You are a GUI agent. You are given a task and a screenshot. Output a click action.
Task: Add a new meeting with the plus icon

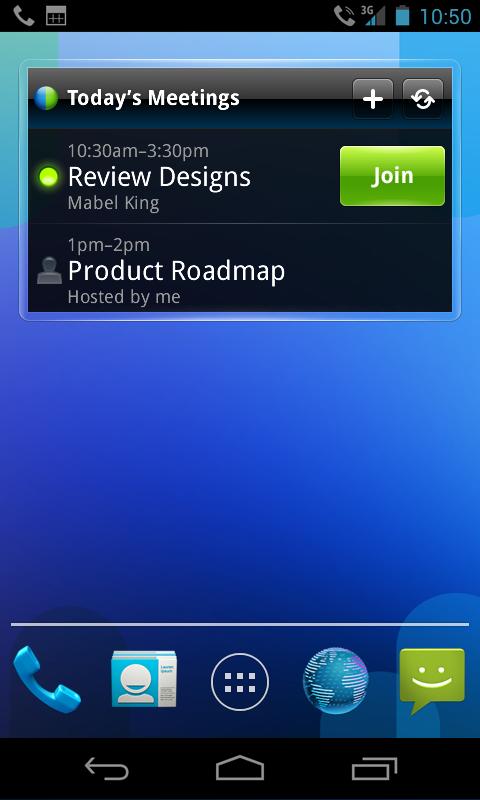coord(373,98)
